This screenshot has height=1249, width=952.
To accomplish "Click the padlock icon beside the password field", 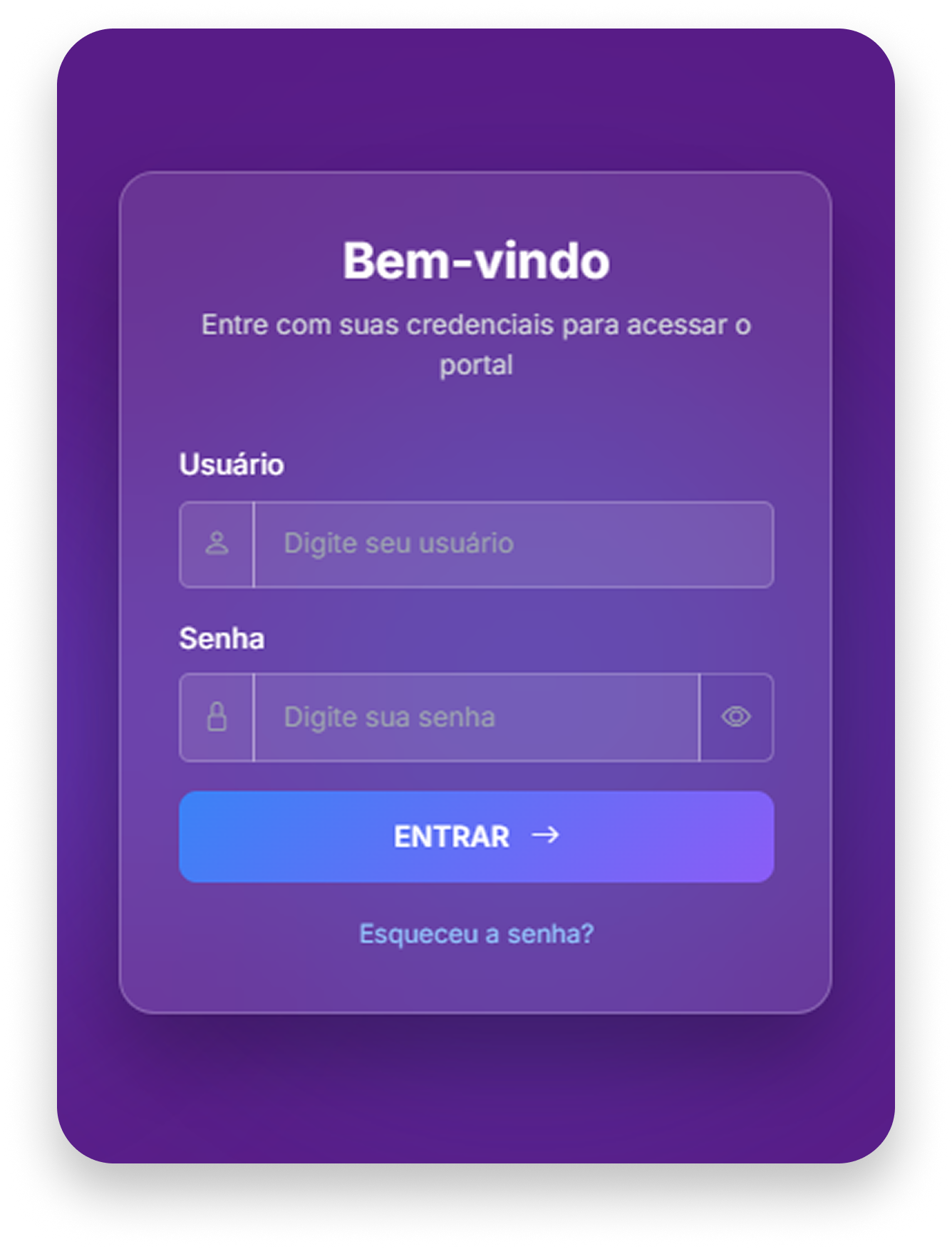I will (216, 718).
